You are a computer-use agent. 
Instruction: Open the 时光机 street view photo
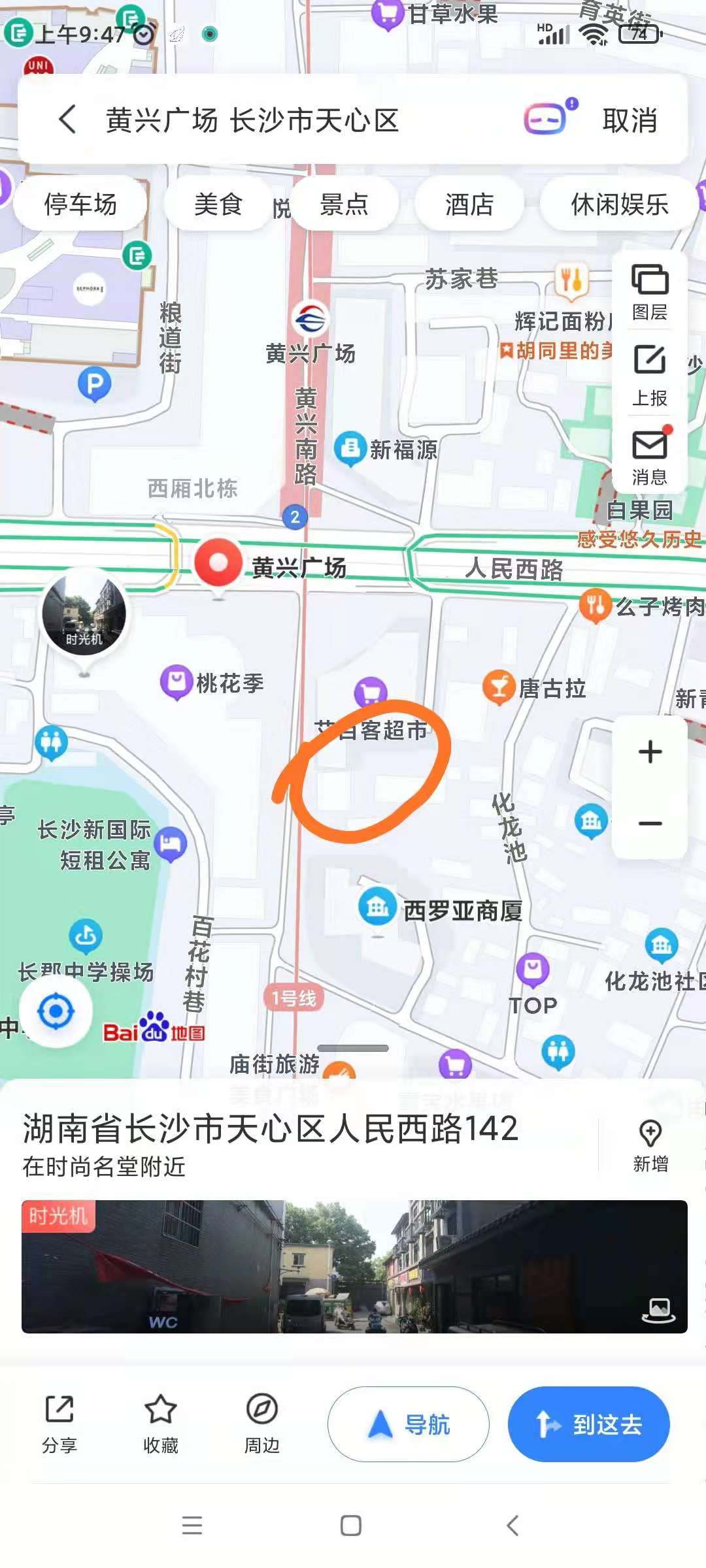pyautogui.click(x=354, y=1266)
